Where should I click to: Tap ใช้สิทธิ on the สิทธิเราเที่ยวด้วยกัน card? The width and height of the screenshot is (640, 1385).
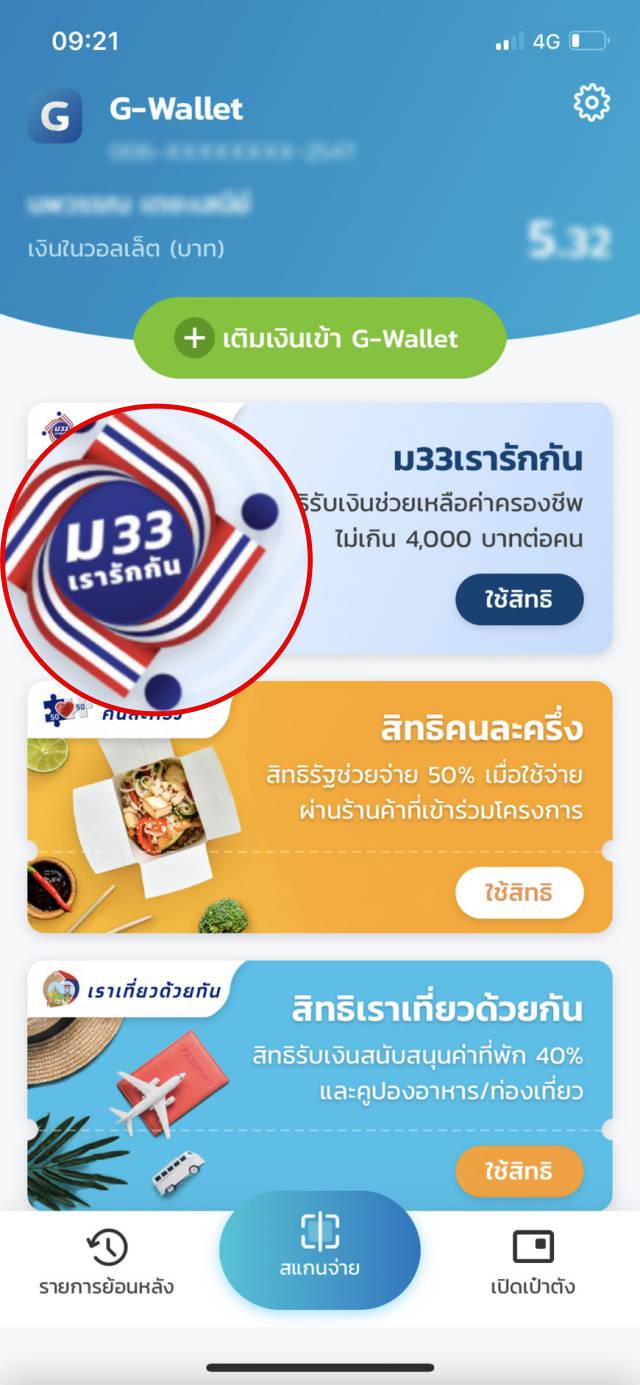[519, 1171]
